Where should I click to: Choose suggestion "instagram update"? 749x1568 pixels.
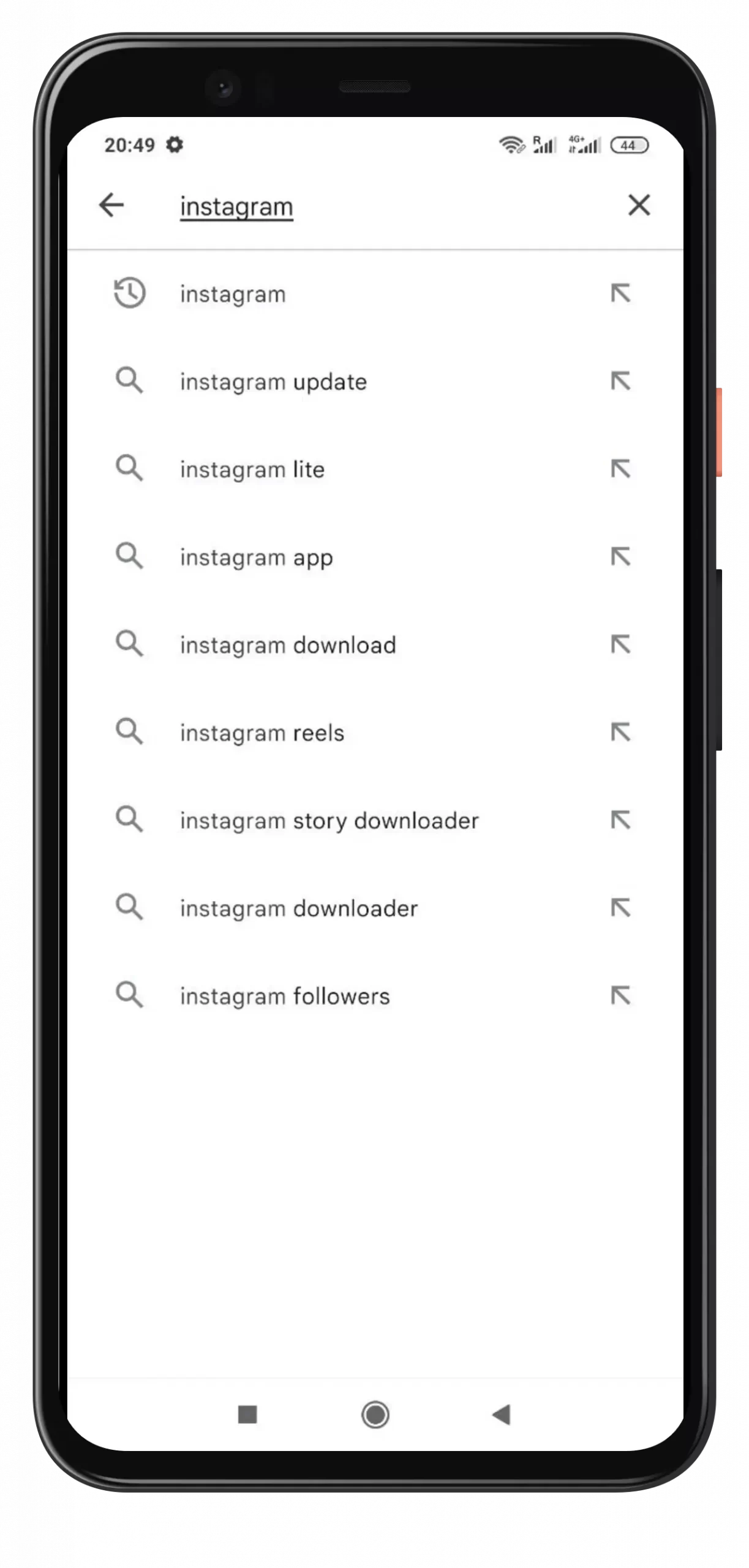coord(375,382)
